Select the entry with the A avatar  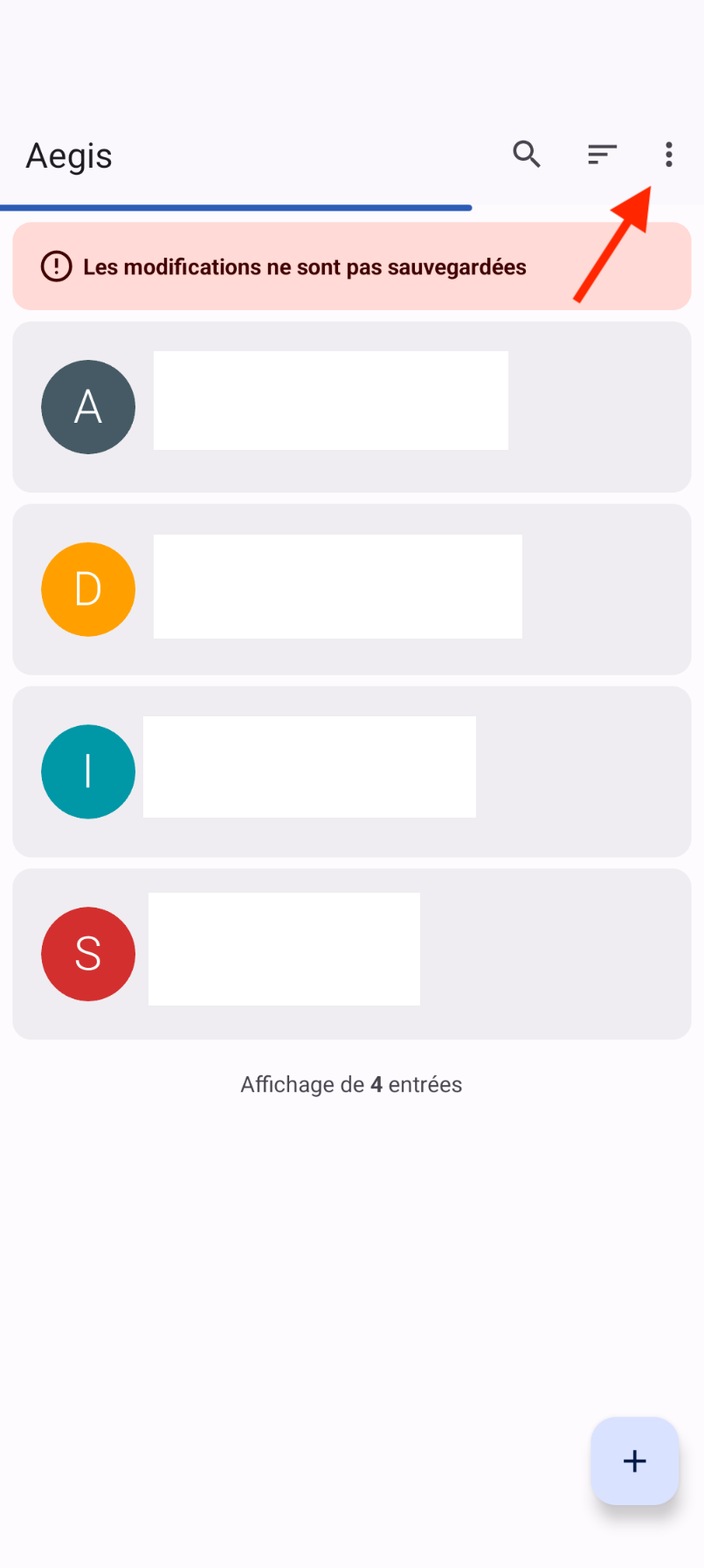point(351,407)
